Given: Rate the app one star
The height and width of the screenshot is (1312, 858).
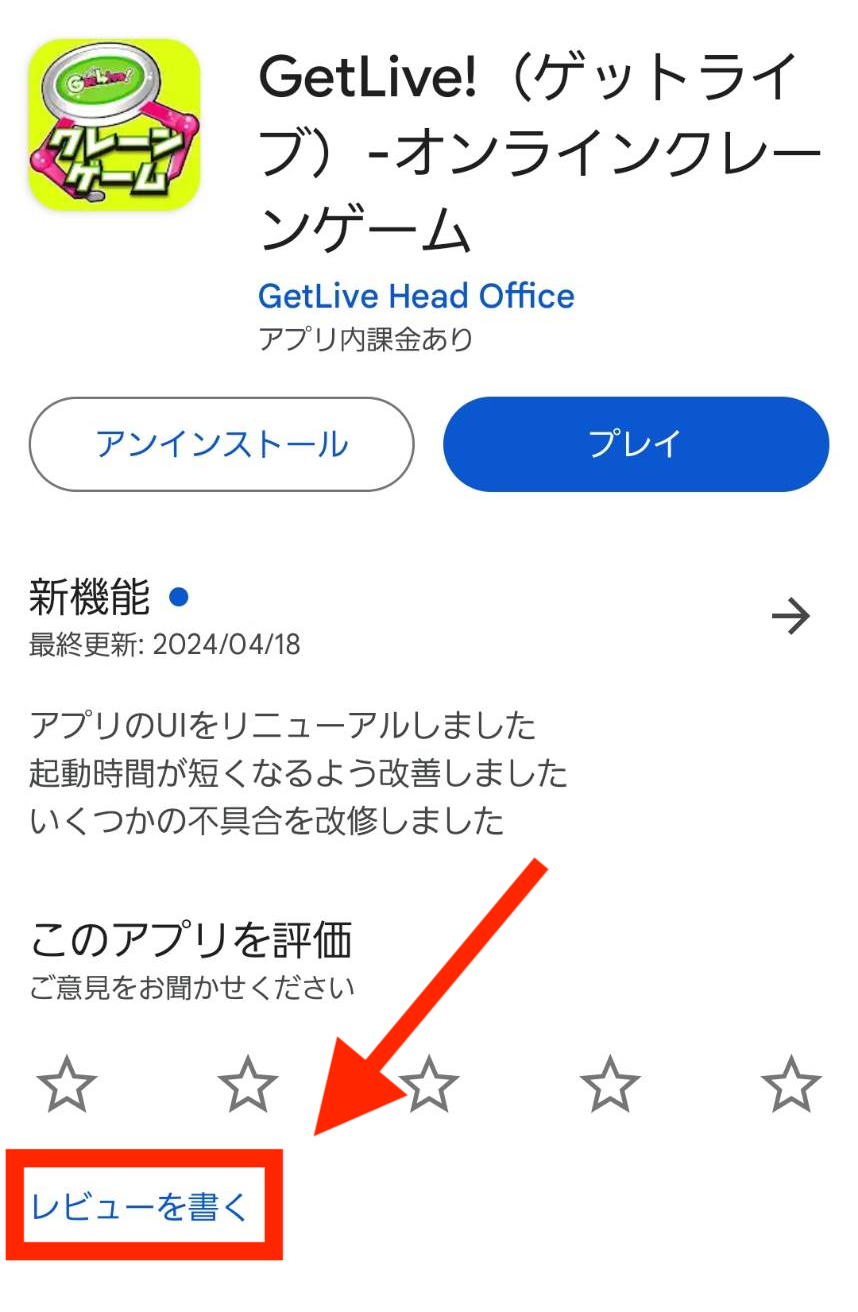Looking at the screenshot, I should [x=67, y=1084].
